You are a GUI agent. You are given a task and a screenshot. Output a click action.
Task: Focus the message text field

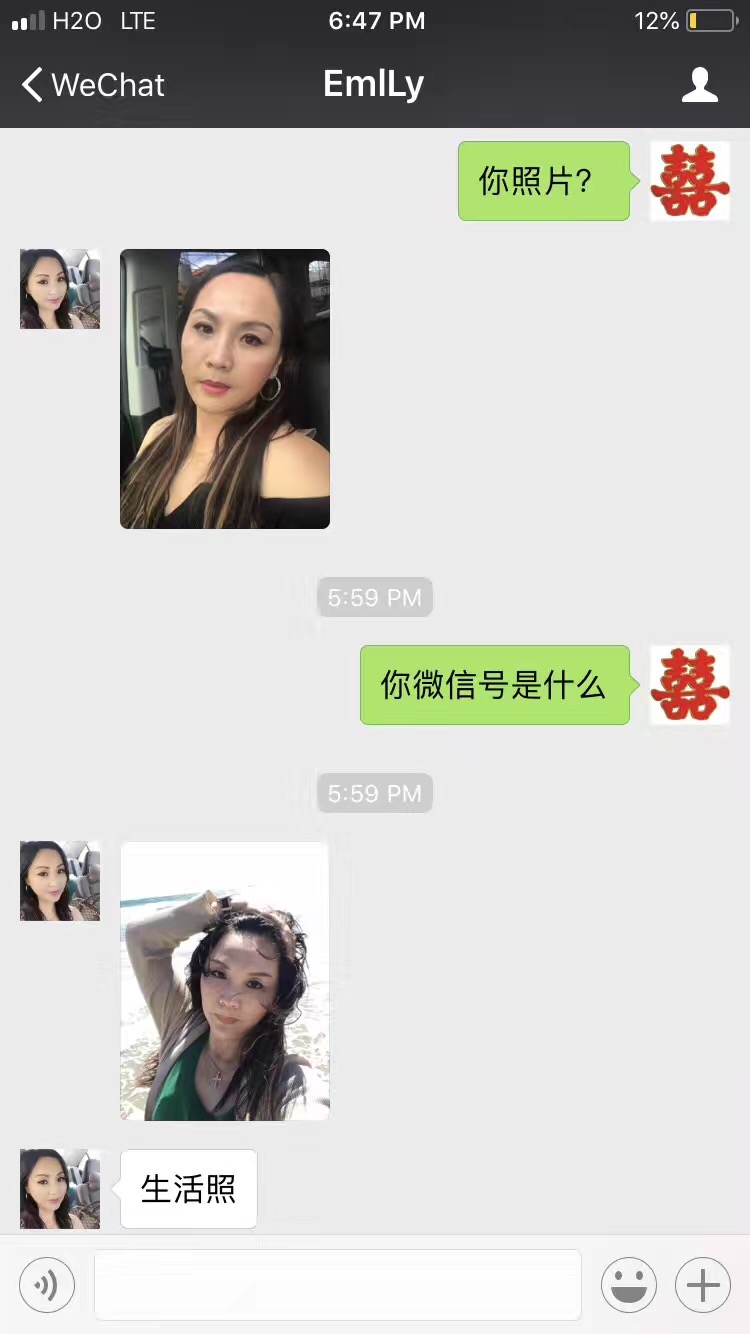(337, 1284)
